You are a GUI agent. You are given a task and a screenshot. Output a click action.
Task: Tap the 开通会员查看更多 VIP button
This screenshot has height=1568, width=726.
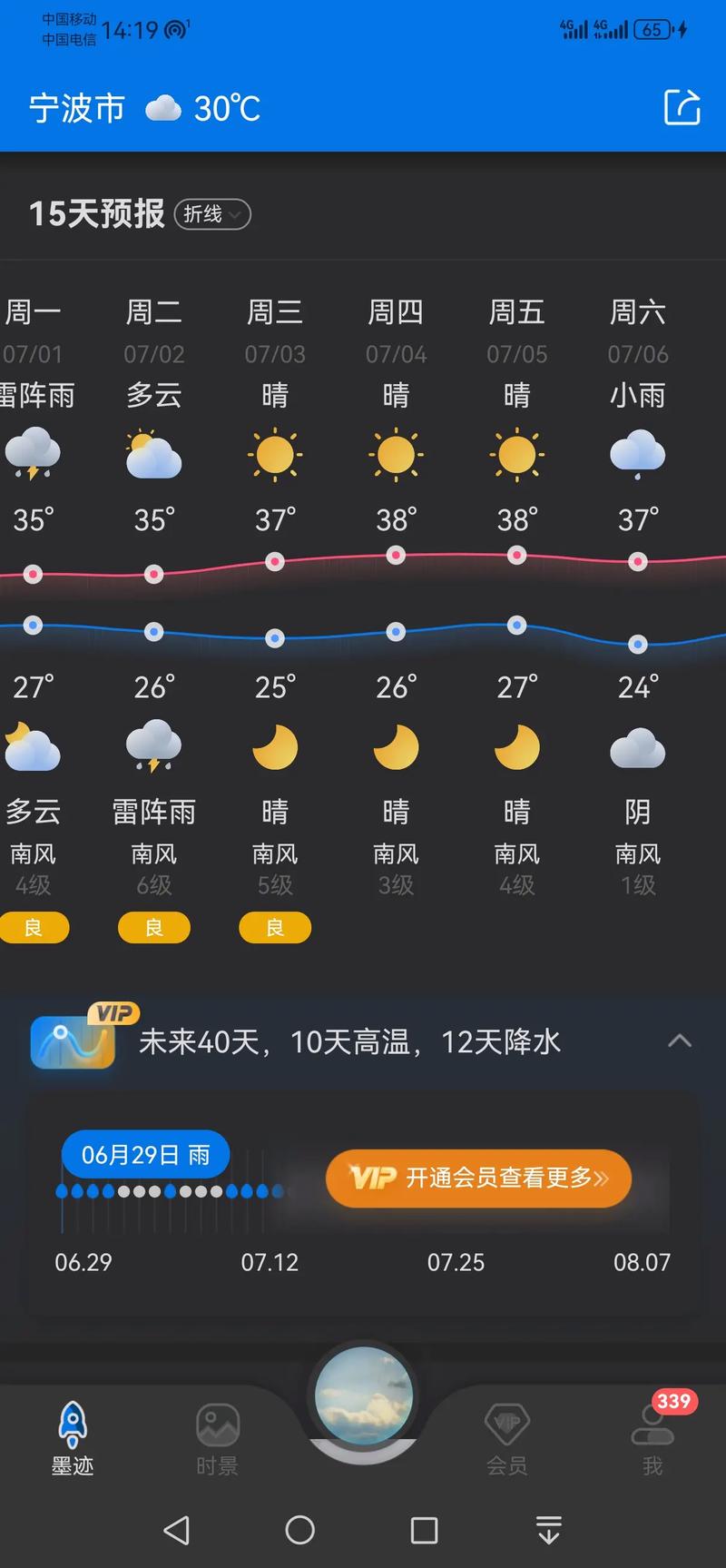(x=478, y=1178)
